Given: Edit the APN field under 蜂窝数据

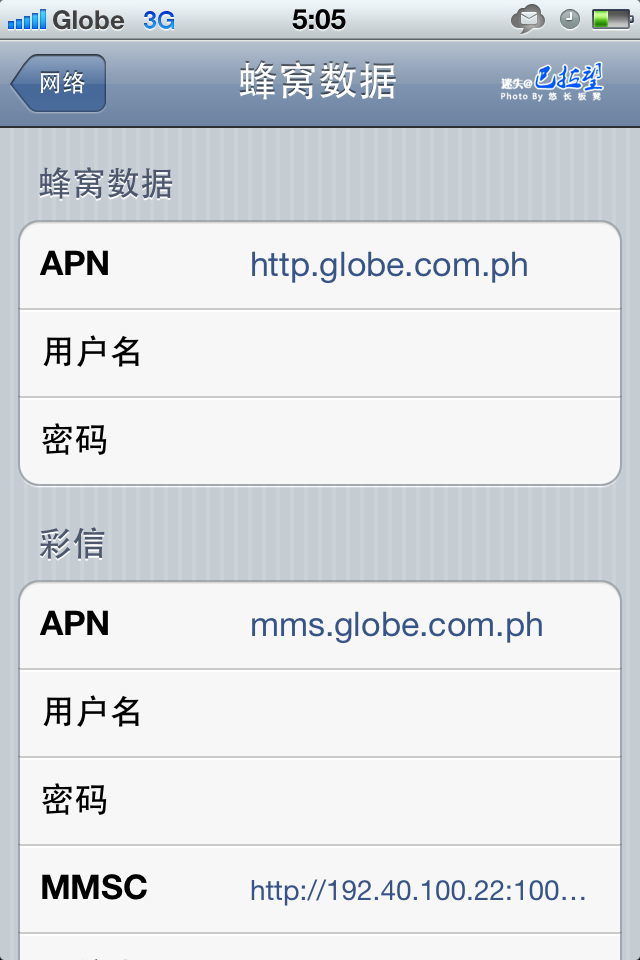Looking at the screenshot, I should point(389,265).
